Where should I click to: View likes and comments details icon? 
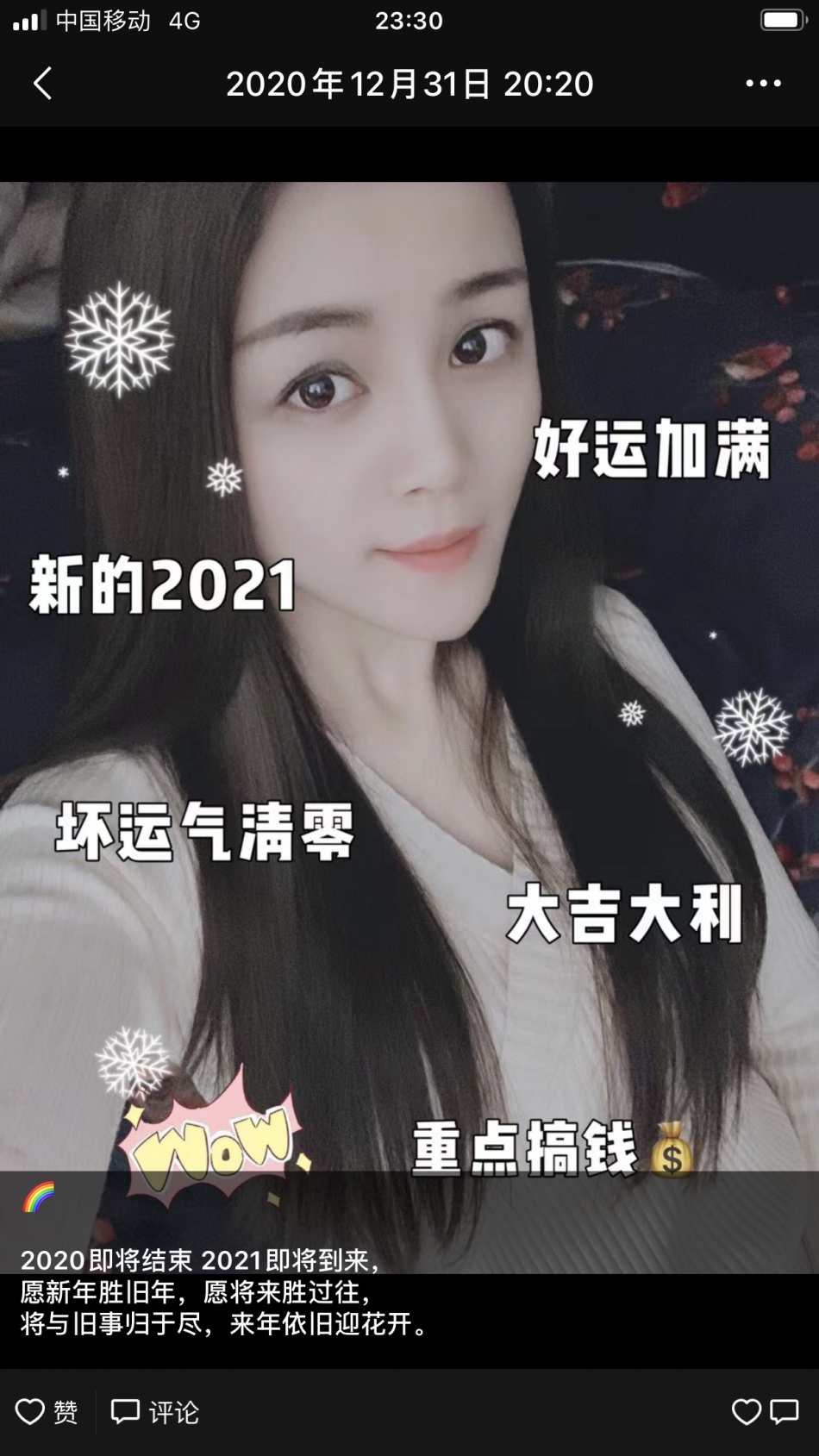click(766, 1412)
